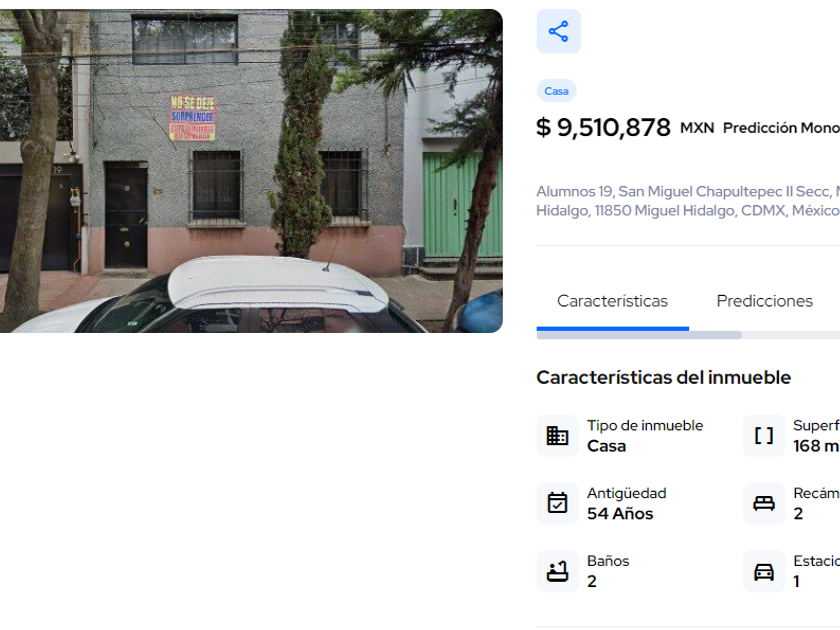Screen dimensions: 840x630
Task: Select the Características tab
Action: click(x=612, y=301)
